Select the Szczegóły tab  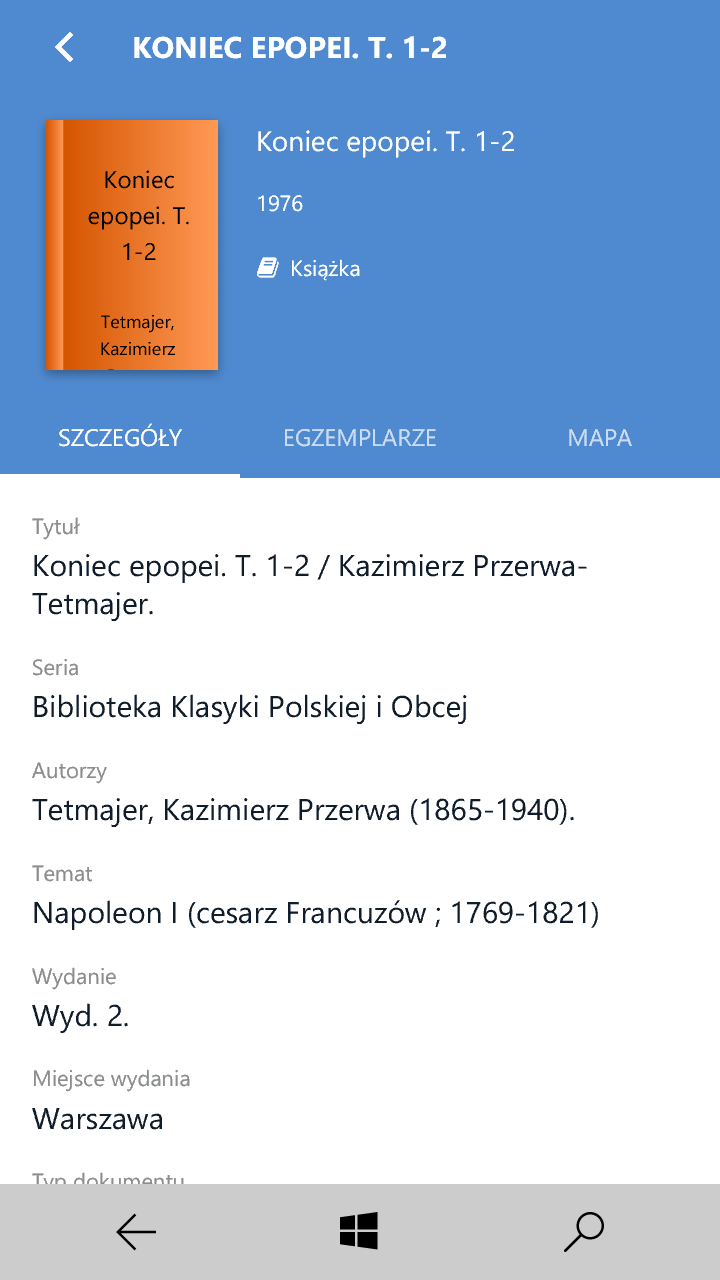[x=120, y=438]
